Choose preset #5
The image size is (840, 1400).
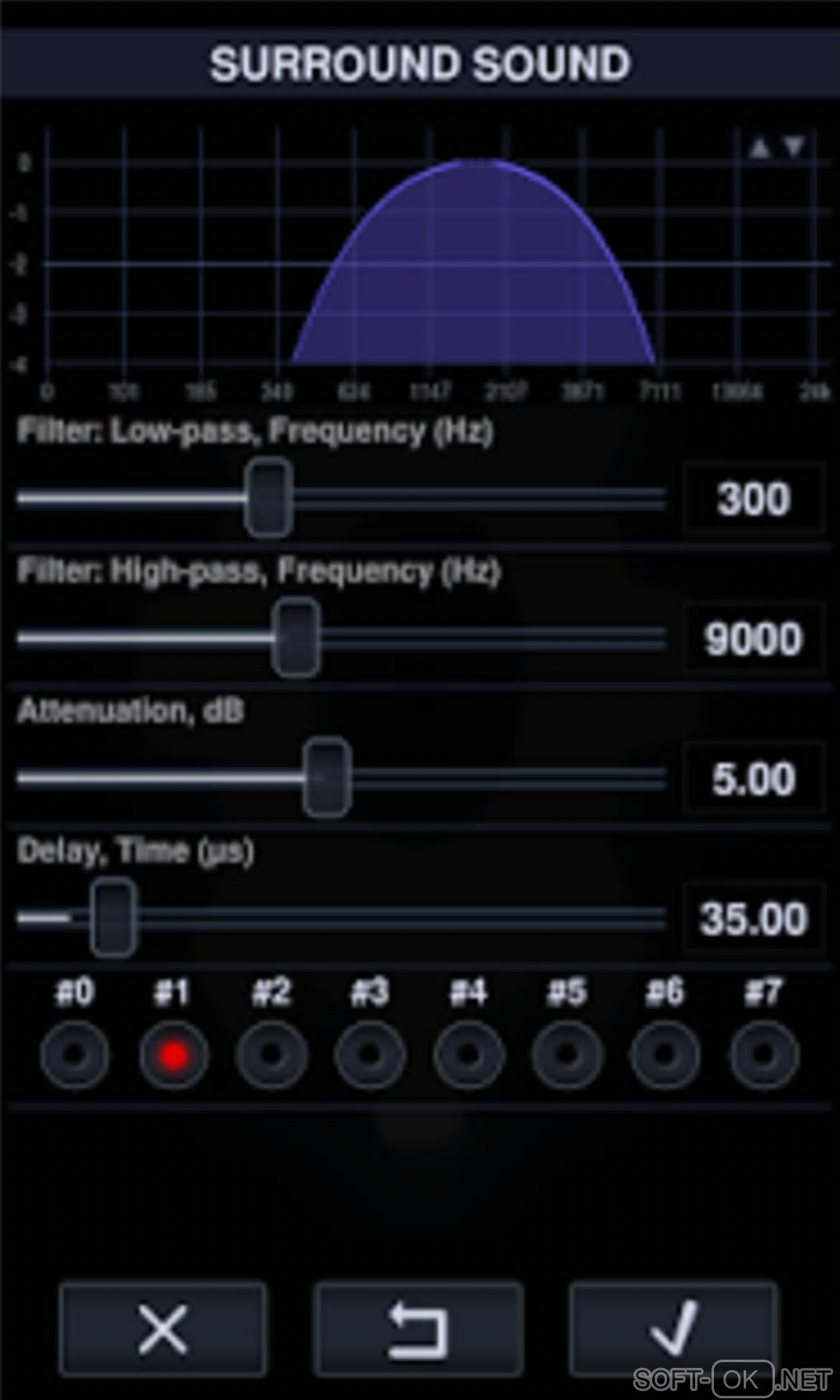(x=567, y=1055)
